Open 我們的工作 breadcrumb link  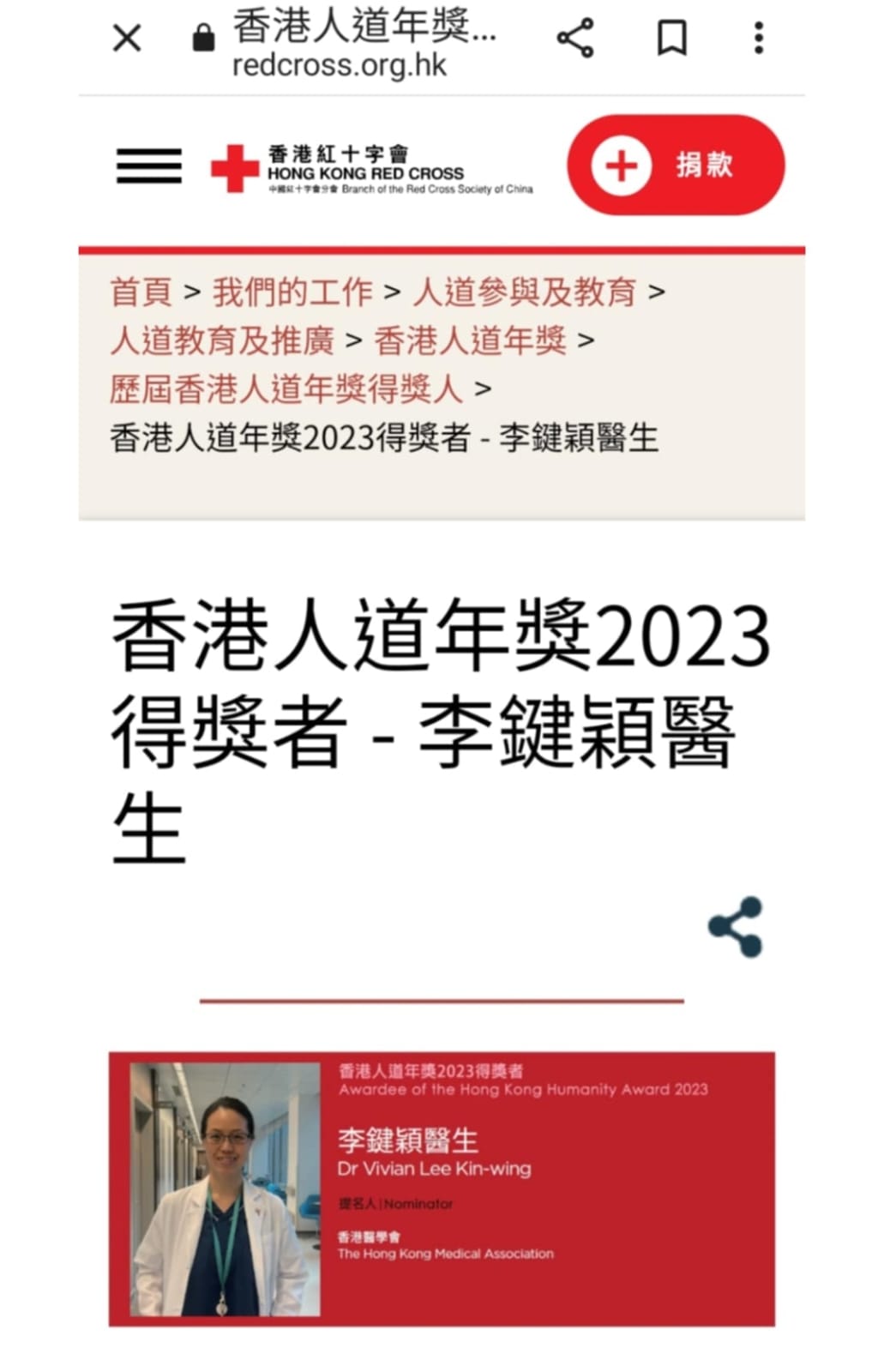click(292, 292)
